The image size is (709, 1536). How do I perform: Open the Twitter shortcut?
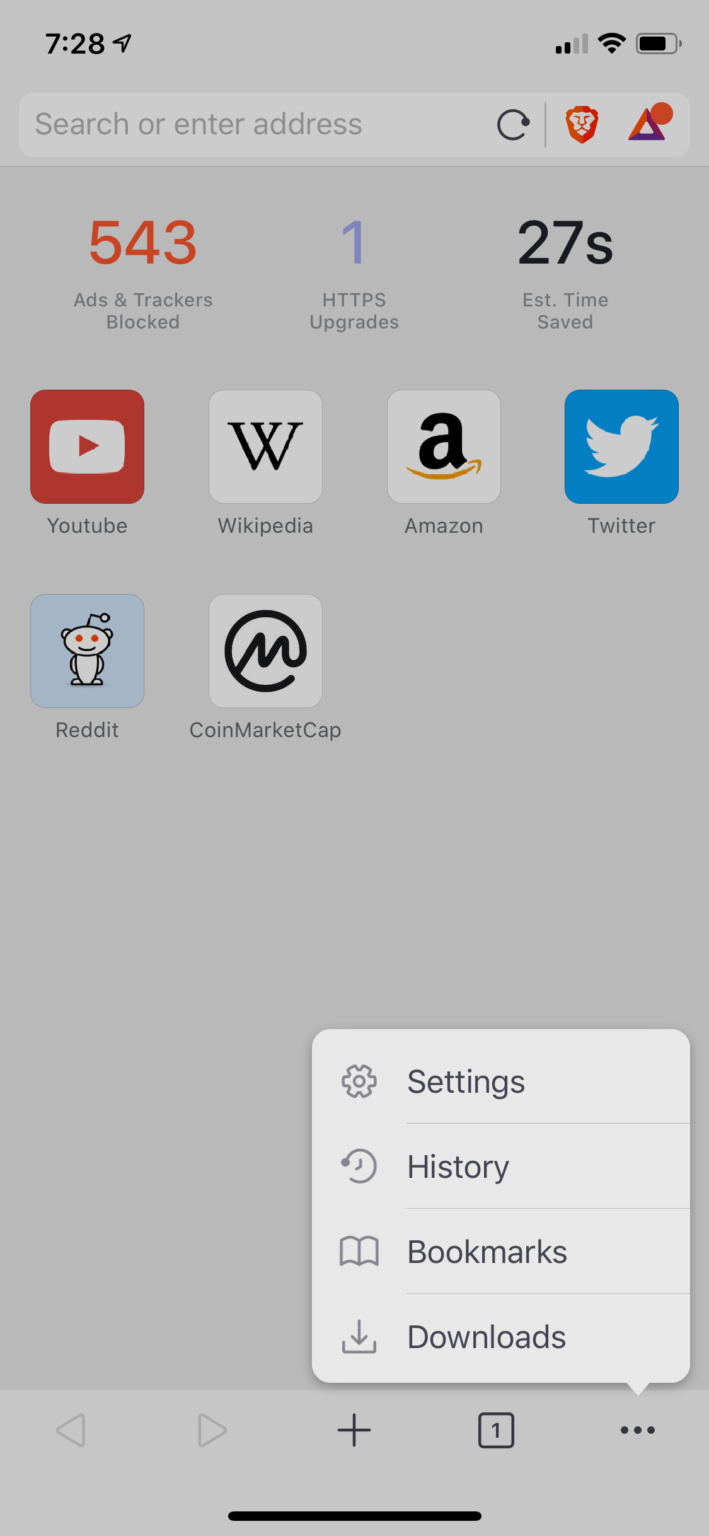coord(621,447)
